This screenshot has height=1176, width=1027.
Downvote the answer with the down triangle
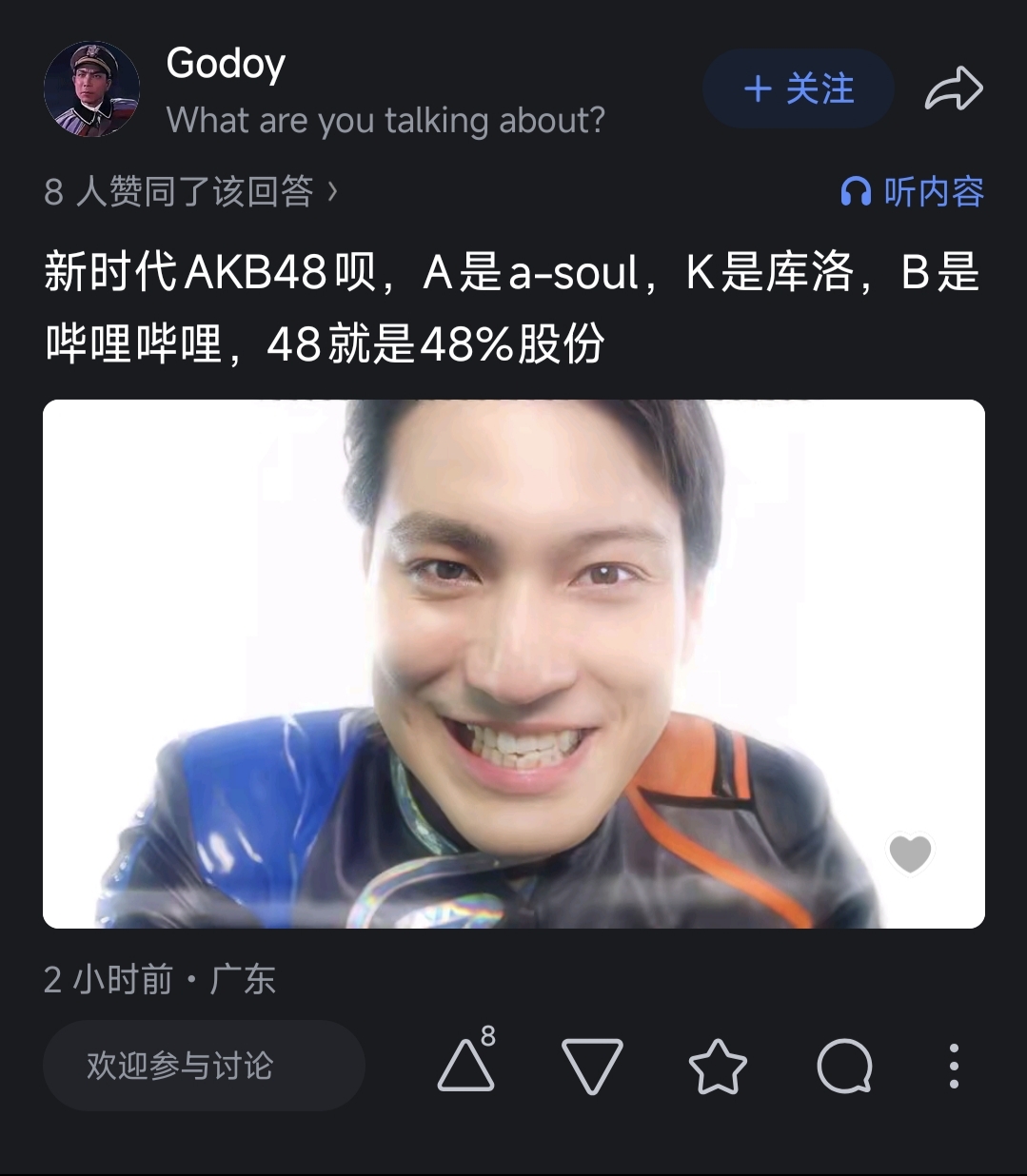pos(592,1067)
